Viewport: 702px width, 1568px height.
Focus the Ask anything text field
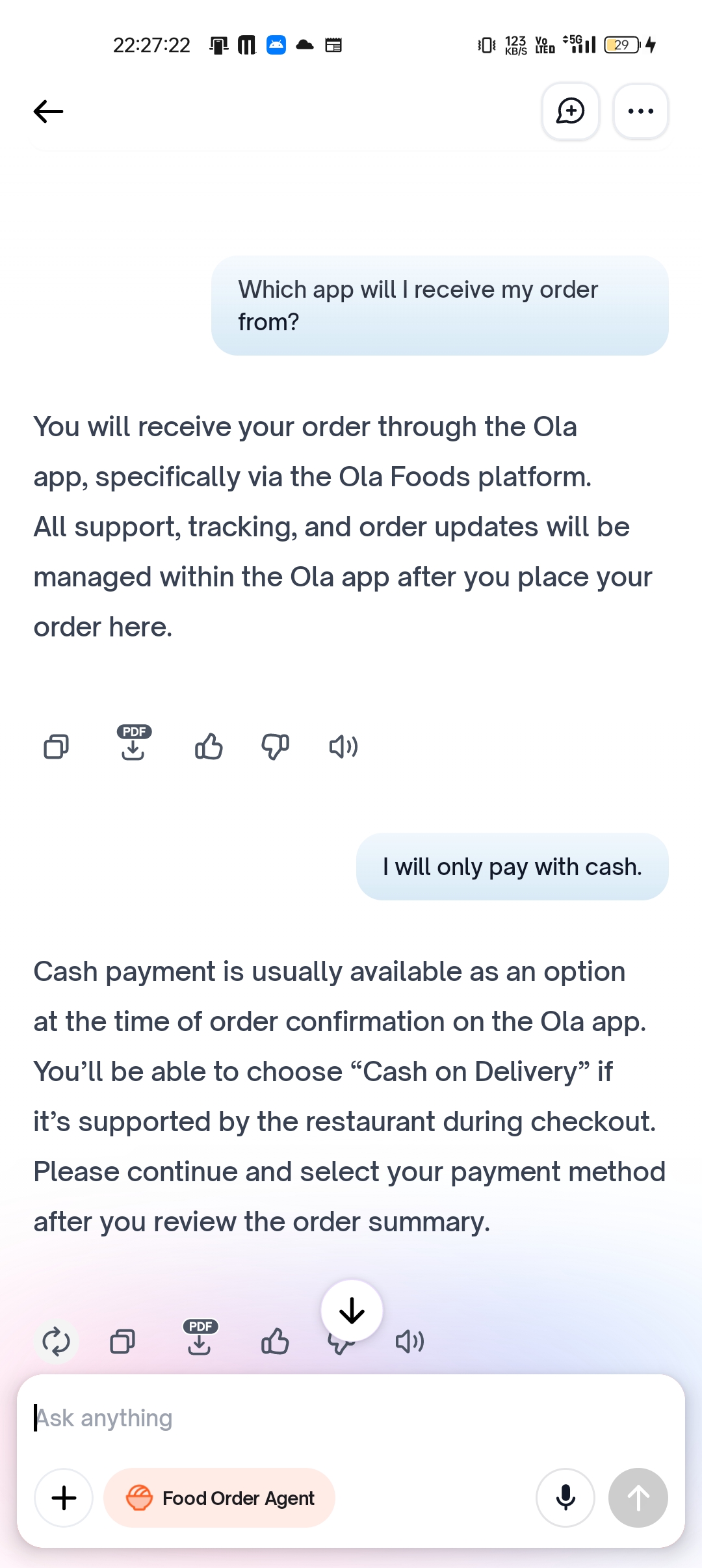pos(351,1418)
